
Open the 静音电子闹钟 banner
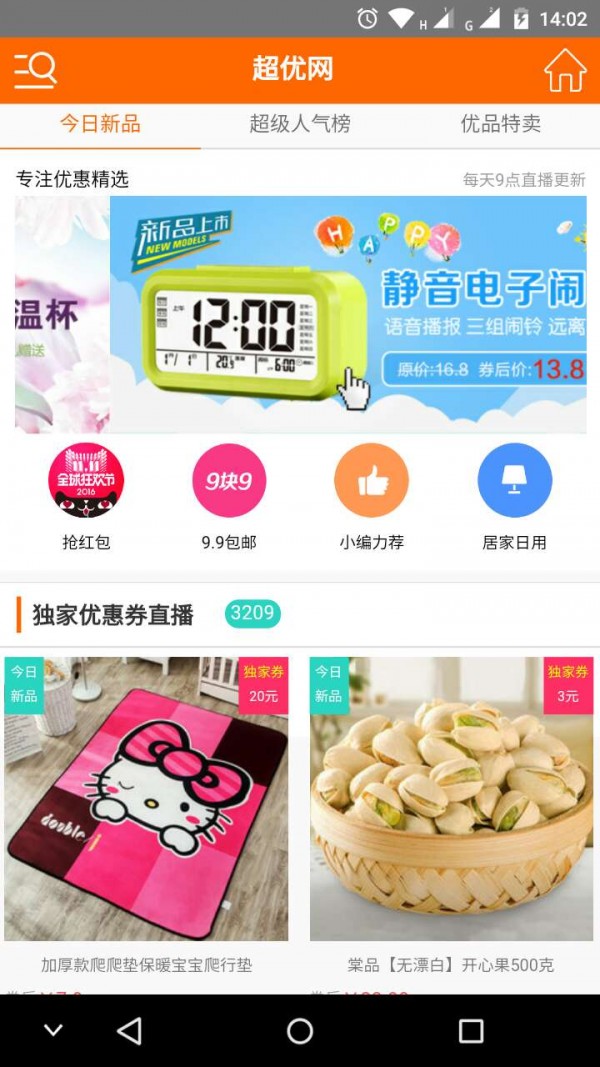pos(348,314)
